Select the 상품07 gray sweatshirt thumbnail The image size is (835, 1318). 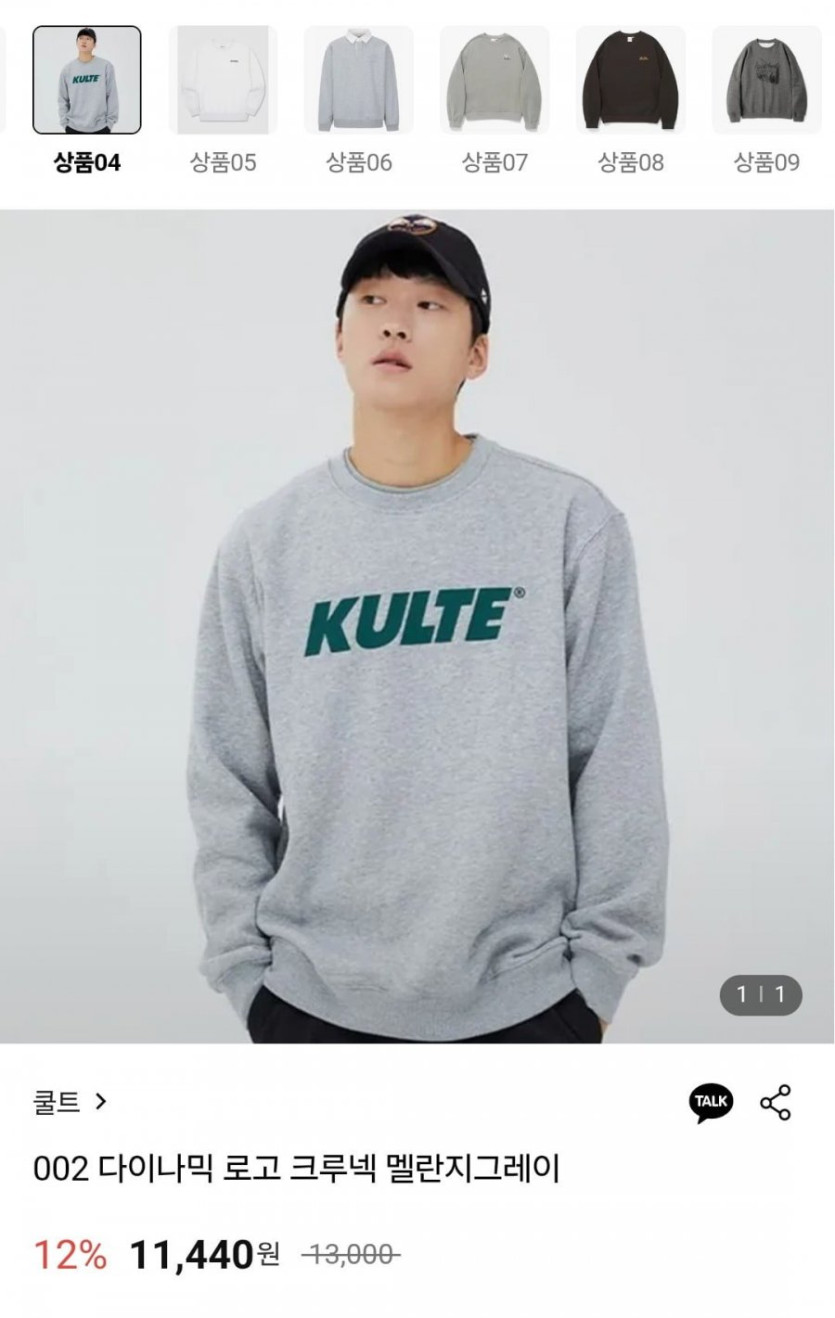(494, 80)
